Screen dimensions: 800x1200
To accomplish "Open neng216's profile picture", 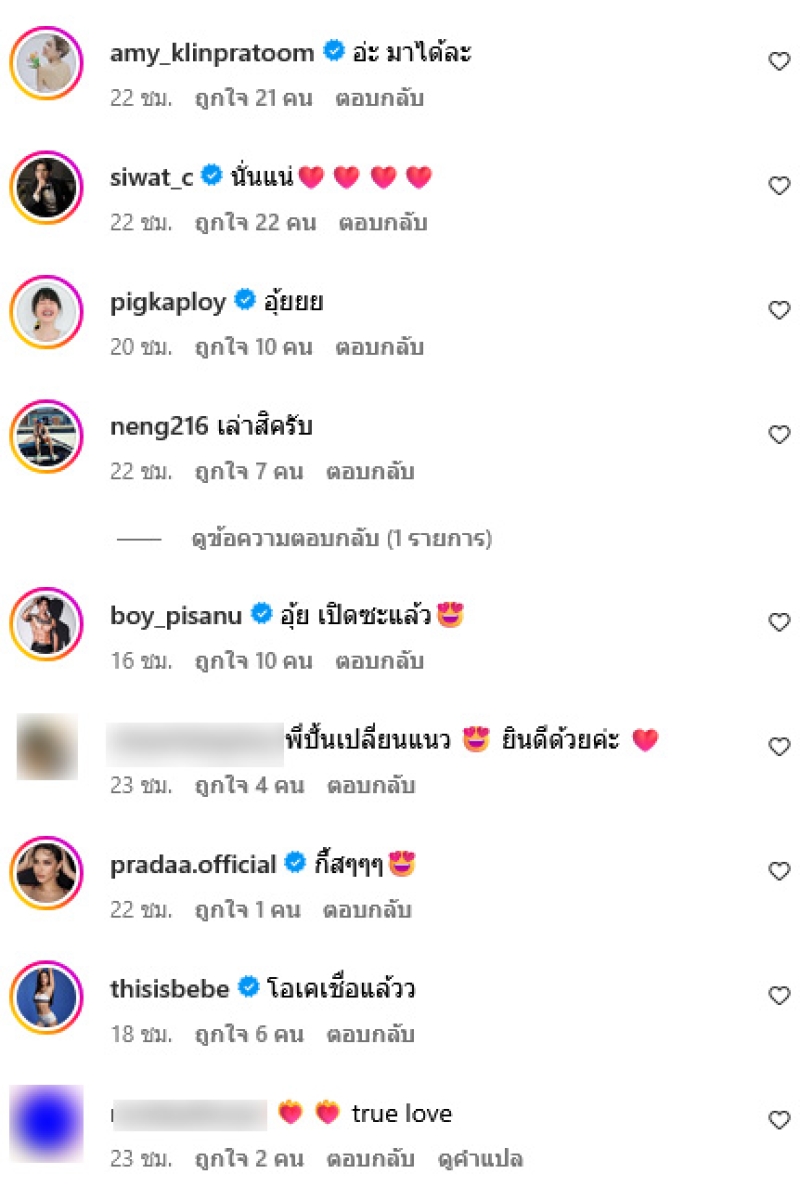I will coord(46,435).
